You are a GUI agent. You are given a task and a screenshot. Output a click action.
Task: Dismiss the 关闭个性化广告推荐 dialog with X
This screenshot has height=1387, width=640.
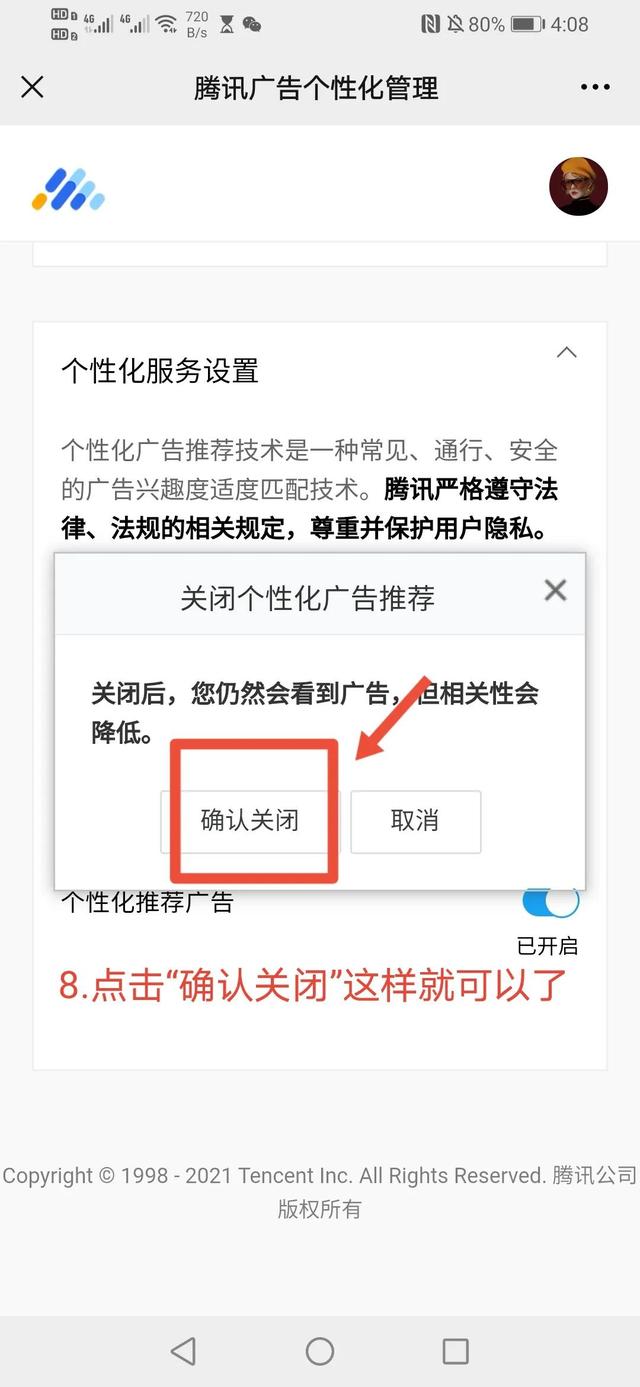coord(555,591)
